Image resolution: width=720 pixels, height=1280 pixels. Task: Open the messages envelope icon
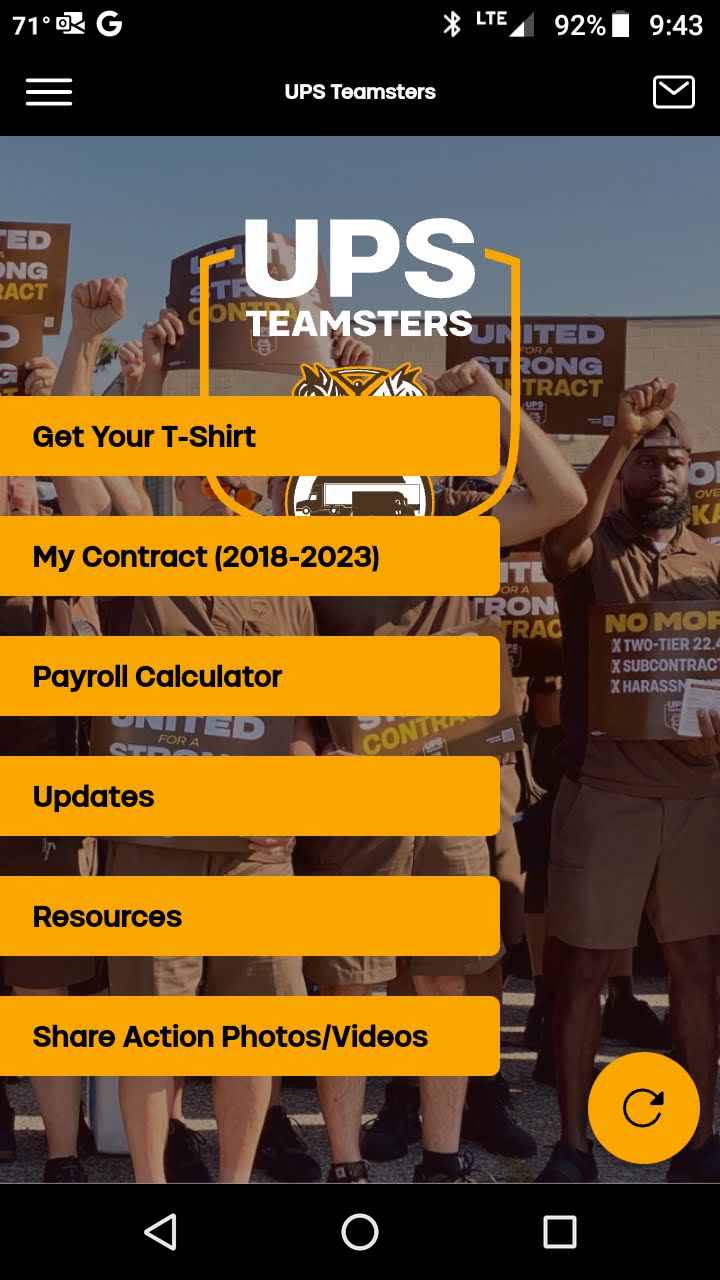pos(673,92)
